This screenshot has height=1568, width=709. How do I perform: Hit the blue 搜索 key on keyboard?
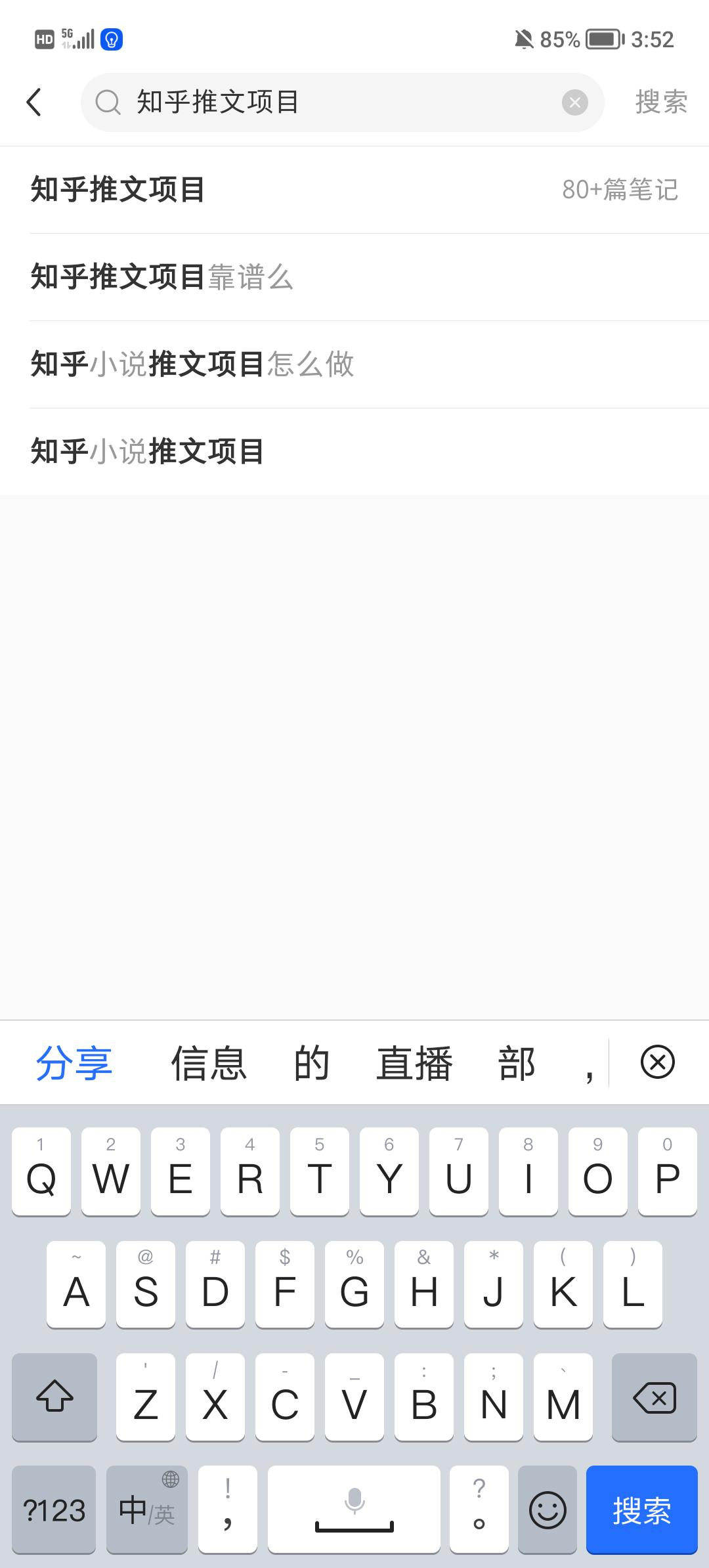[641, 1510]
